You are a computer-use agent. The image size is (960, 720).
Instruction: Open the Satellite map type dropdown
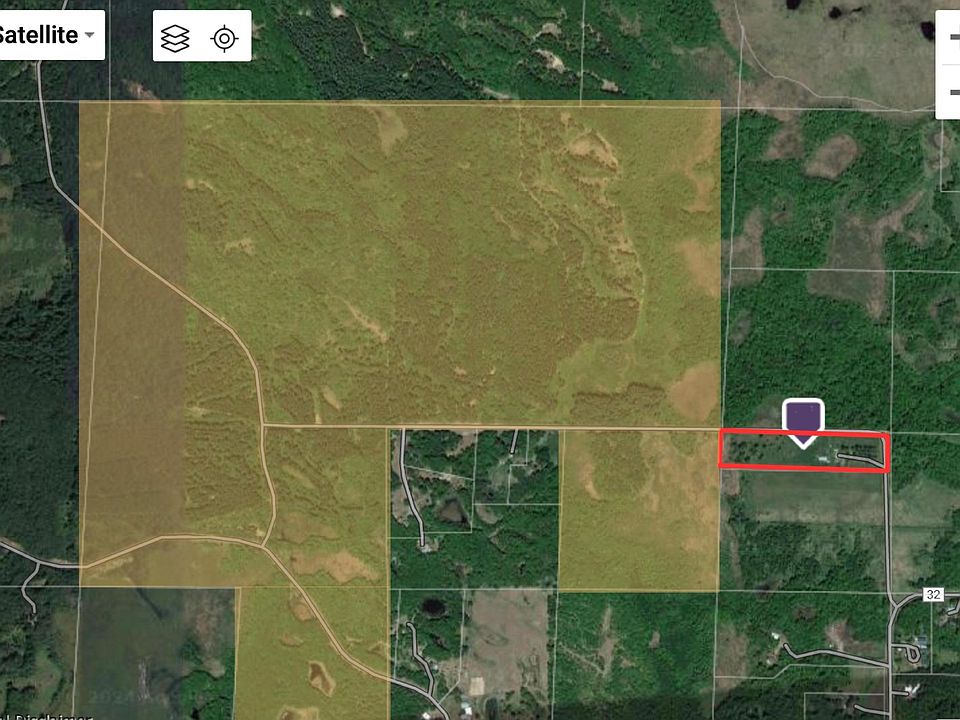tap(48, 35)
